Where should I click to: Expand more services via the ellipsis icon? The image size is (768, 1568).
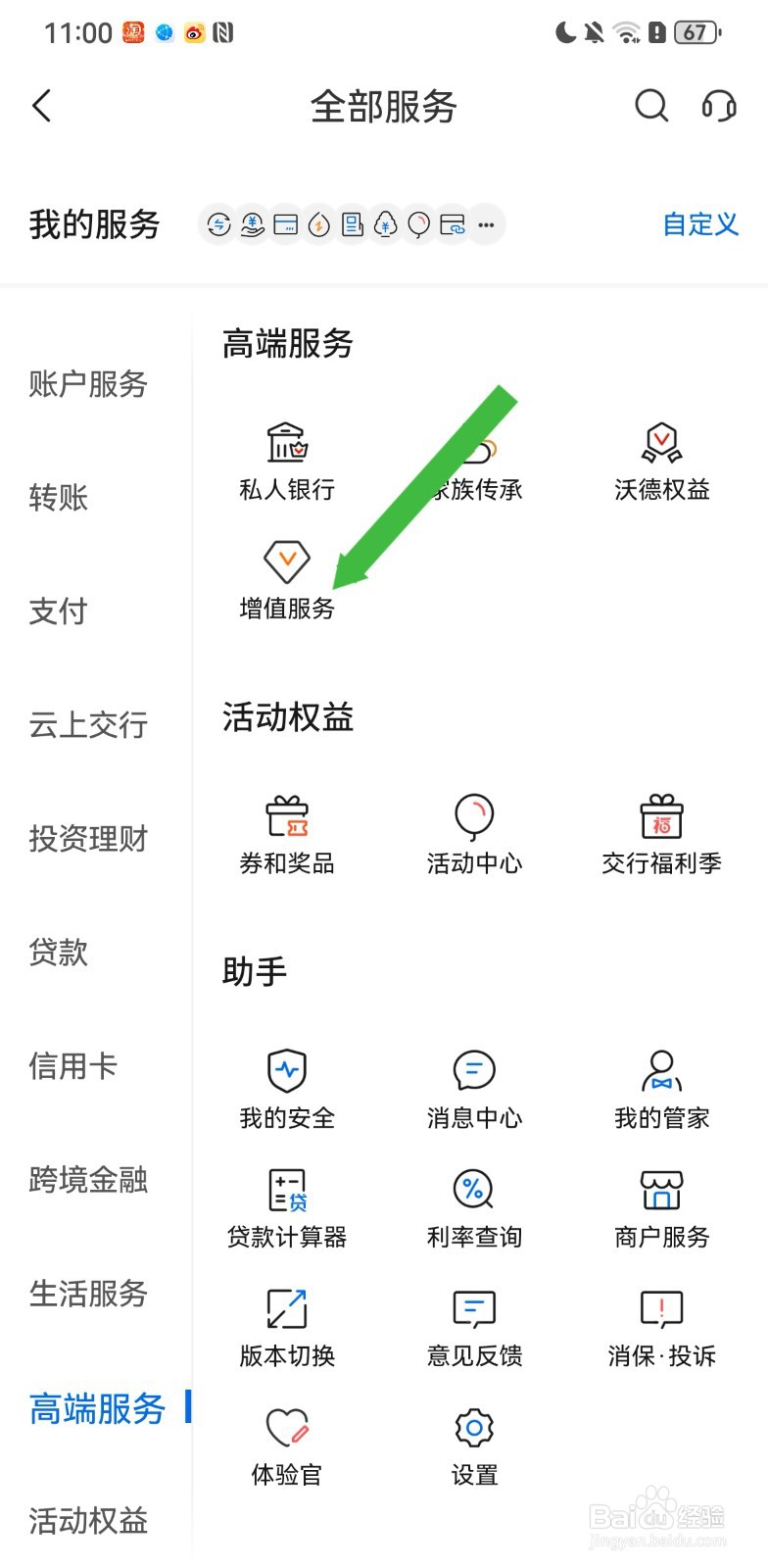[x=487, y=224]
